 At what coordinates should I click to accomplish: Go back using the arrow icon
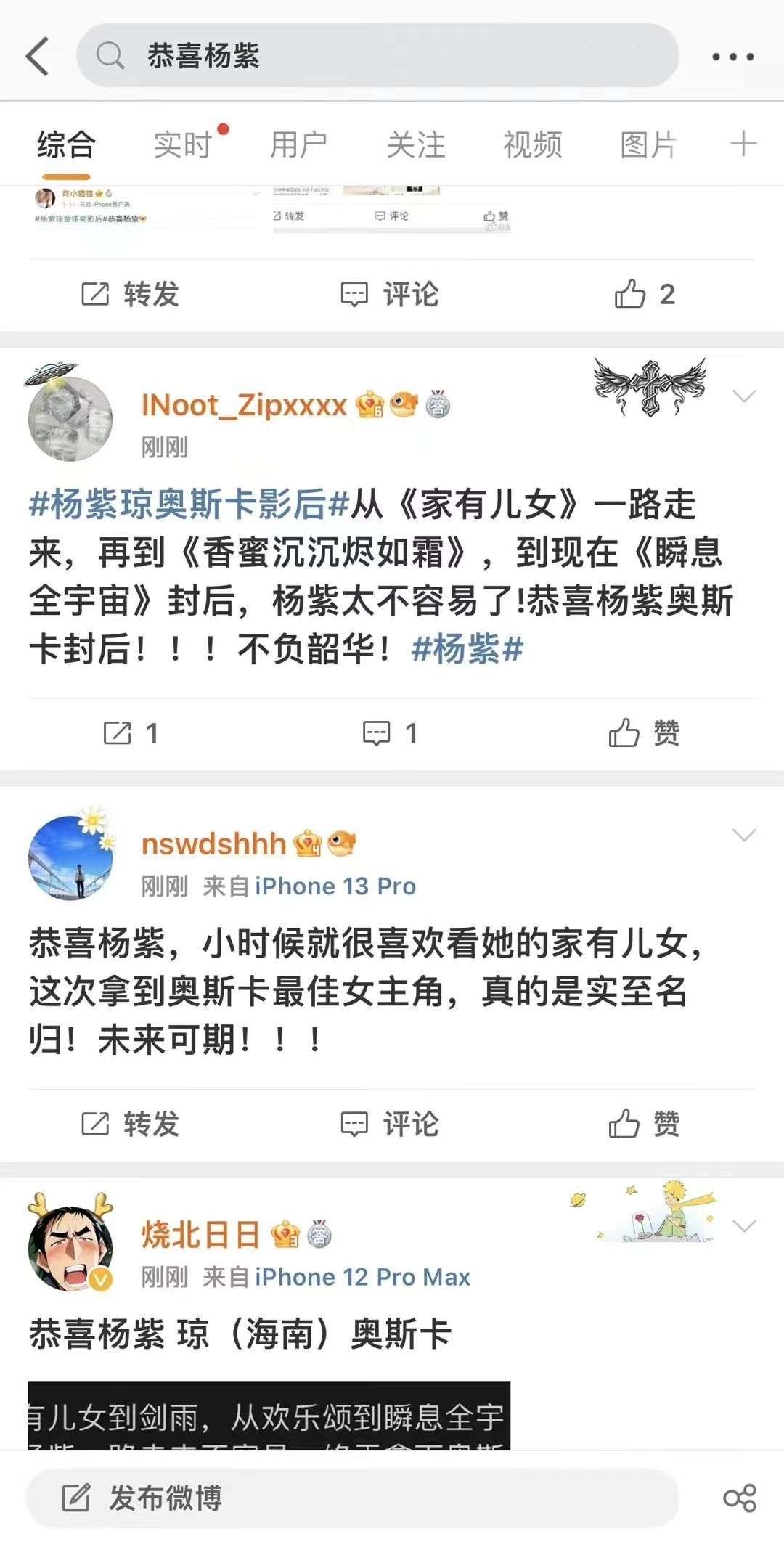pos(38,57)
